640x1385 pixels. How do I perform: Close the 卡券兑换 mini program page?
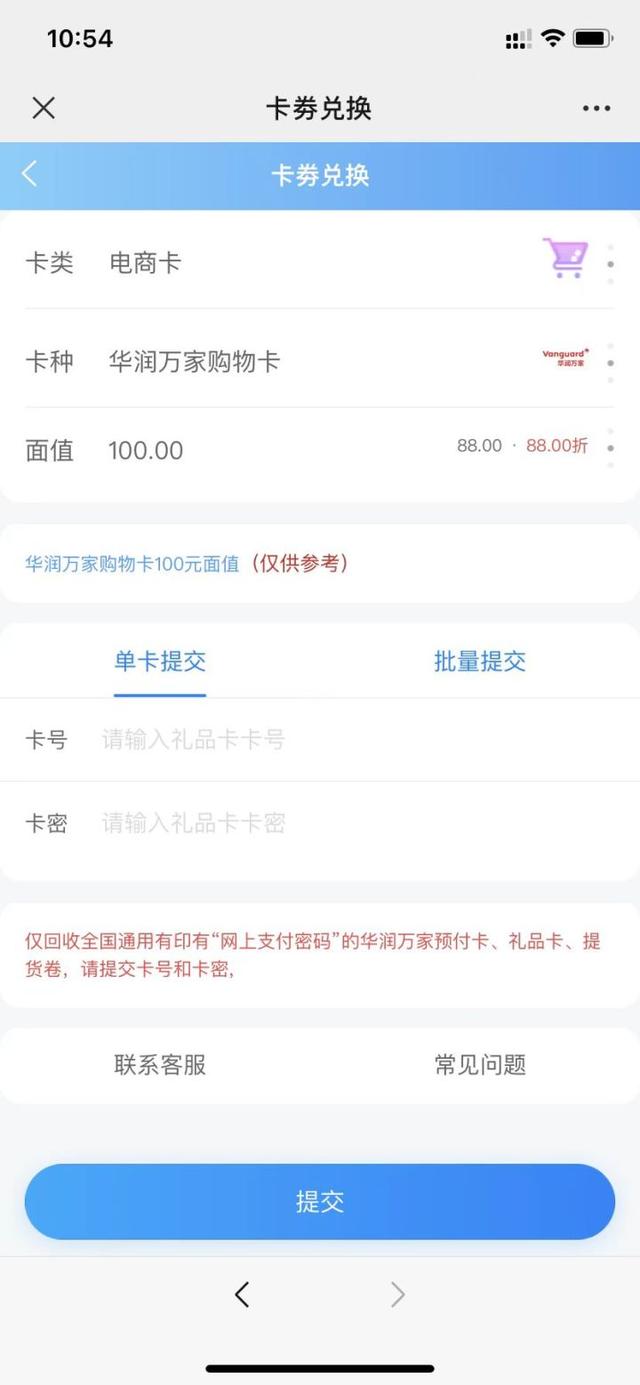(x=43, y=108)
